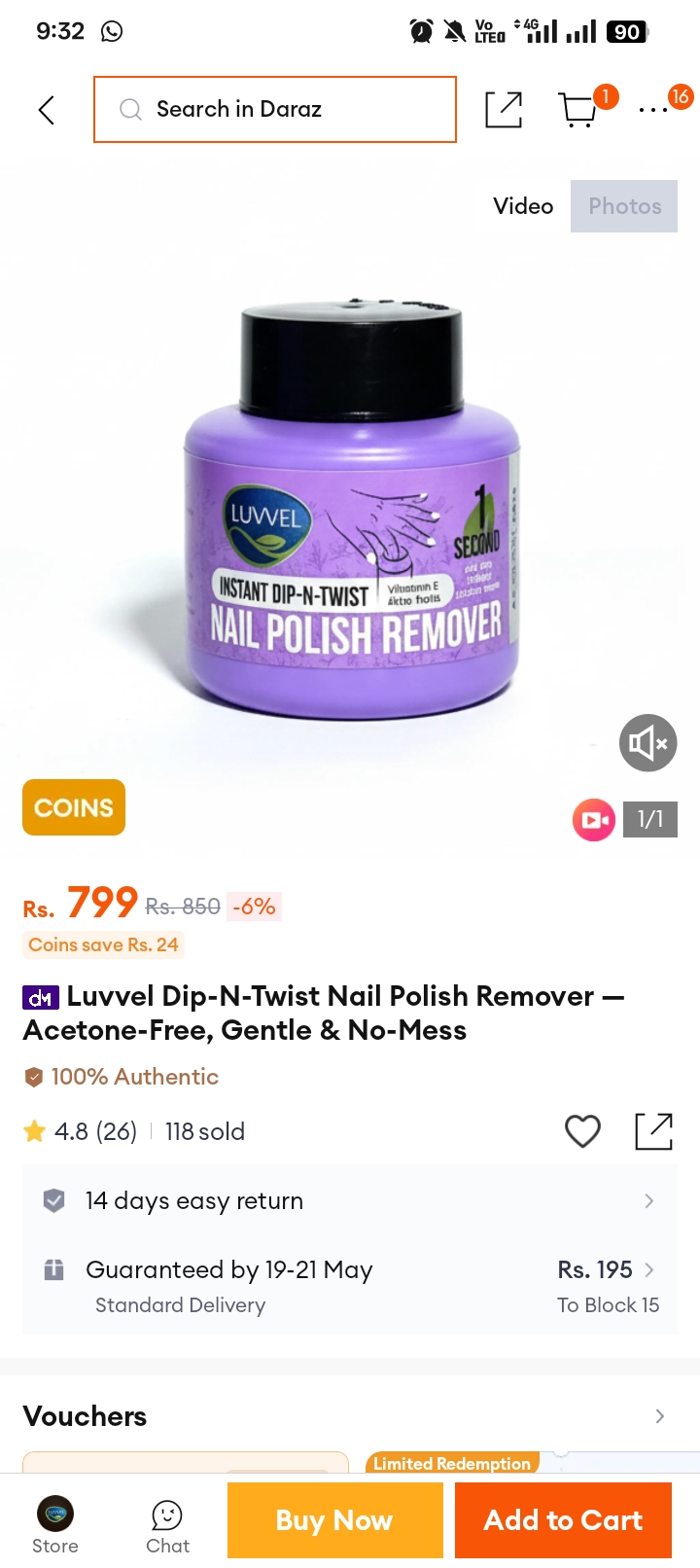Share the product from the top bar
Screen dimensions: 700x1568
(x=504, y=110)
